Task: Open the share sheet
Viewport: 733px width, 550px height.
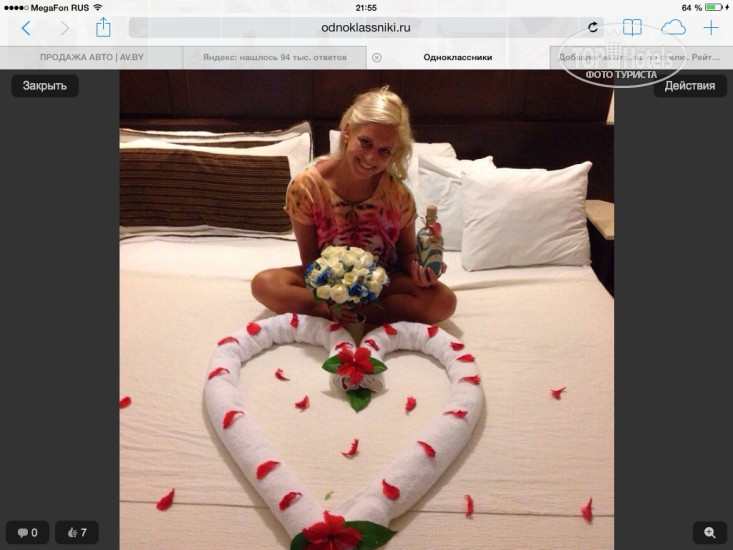Action: [x=103, y=28]
